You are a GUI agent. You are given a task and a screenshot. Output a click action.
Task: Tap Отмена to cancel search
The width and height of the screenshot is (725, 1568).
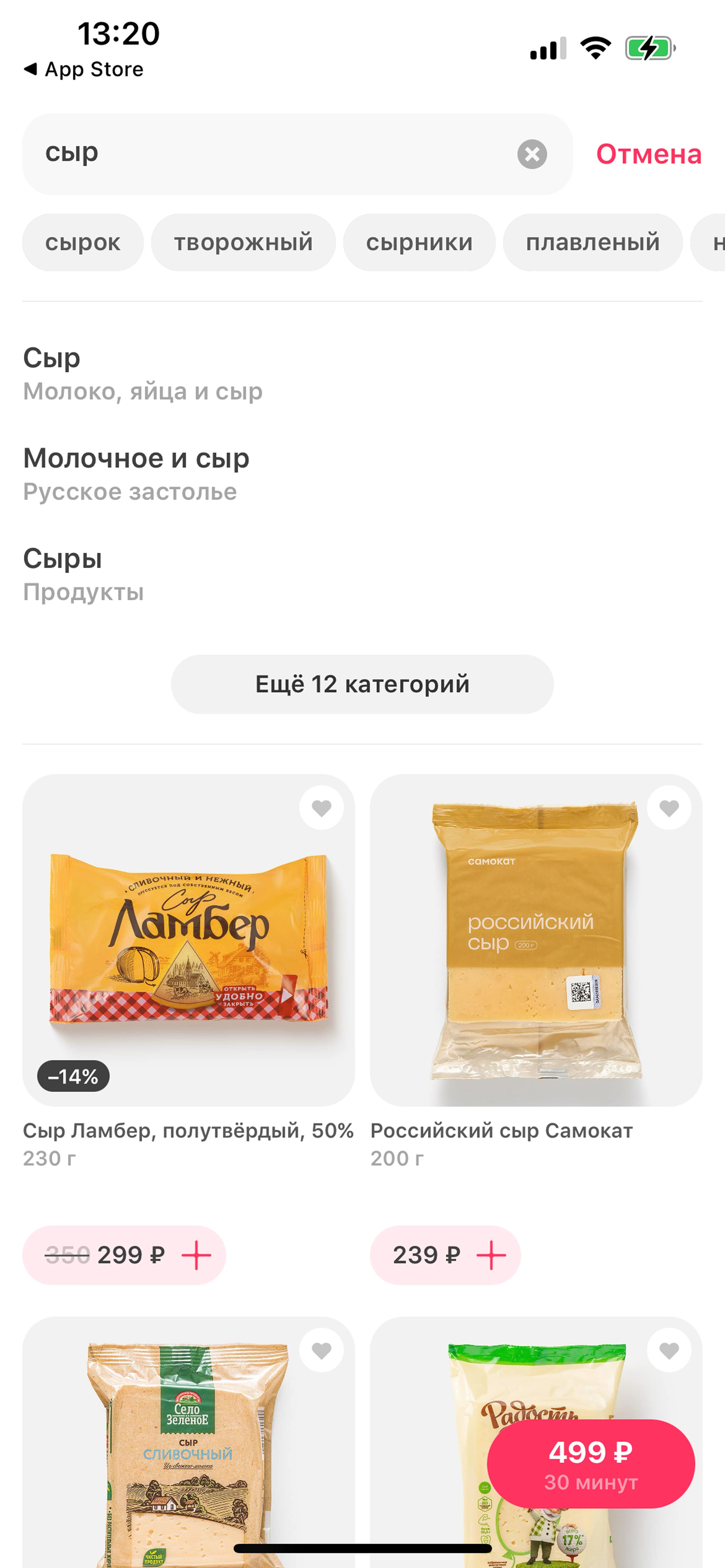tap(648, 154)
